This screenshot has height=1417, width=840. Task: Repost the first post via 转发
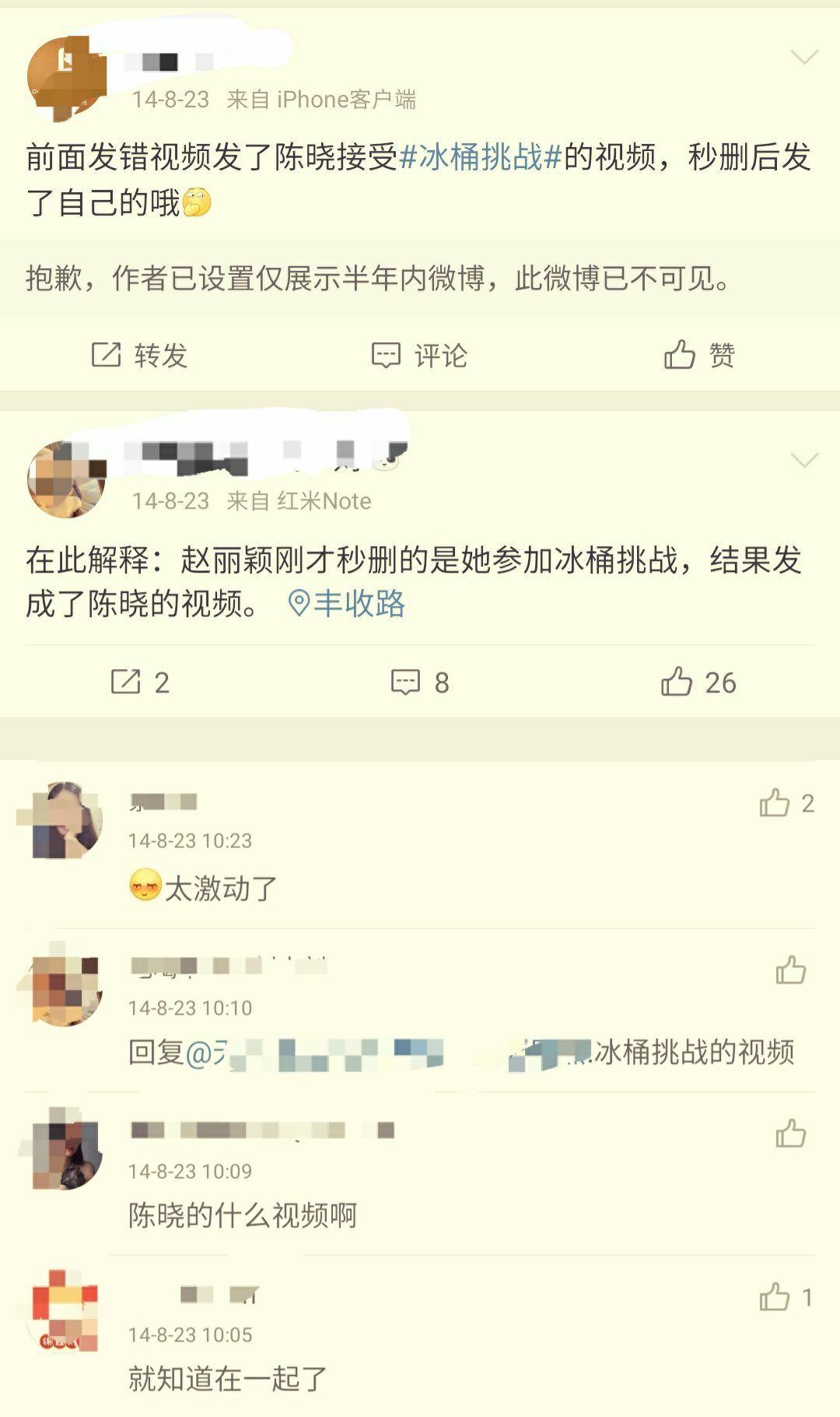tap(140, 356)
